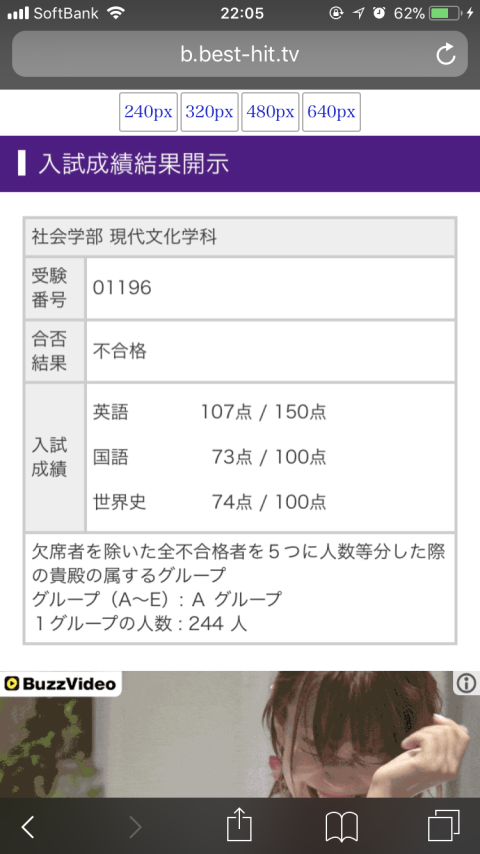The image size is (480, 854).
Task: Open the ad info icon
Action: (466, 683)
